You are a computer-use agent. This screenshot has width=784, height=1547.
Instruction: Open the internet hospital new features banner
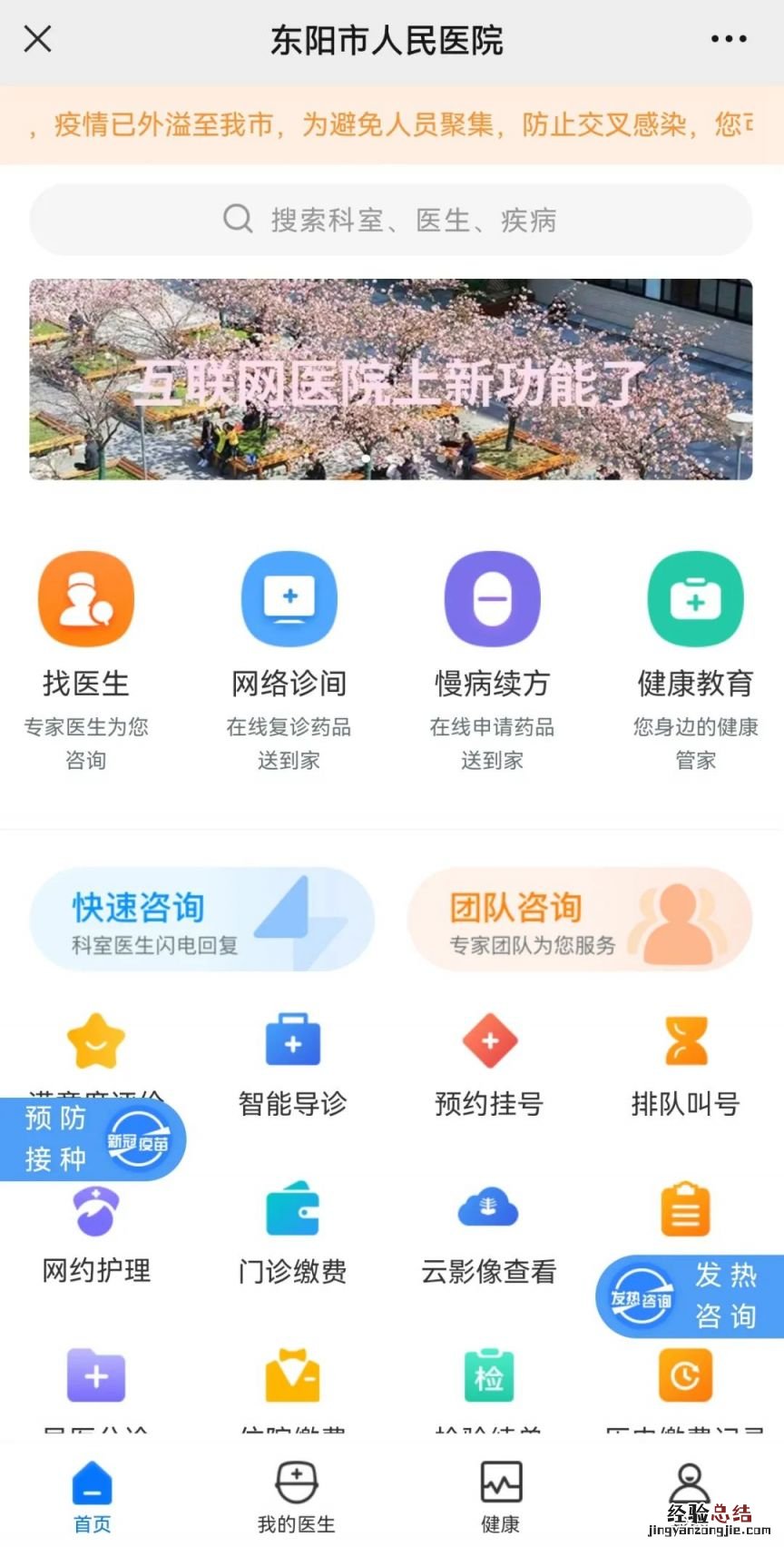(391, 379)
